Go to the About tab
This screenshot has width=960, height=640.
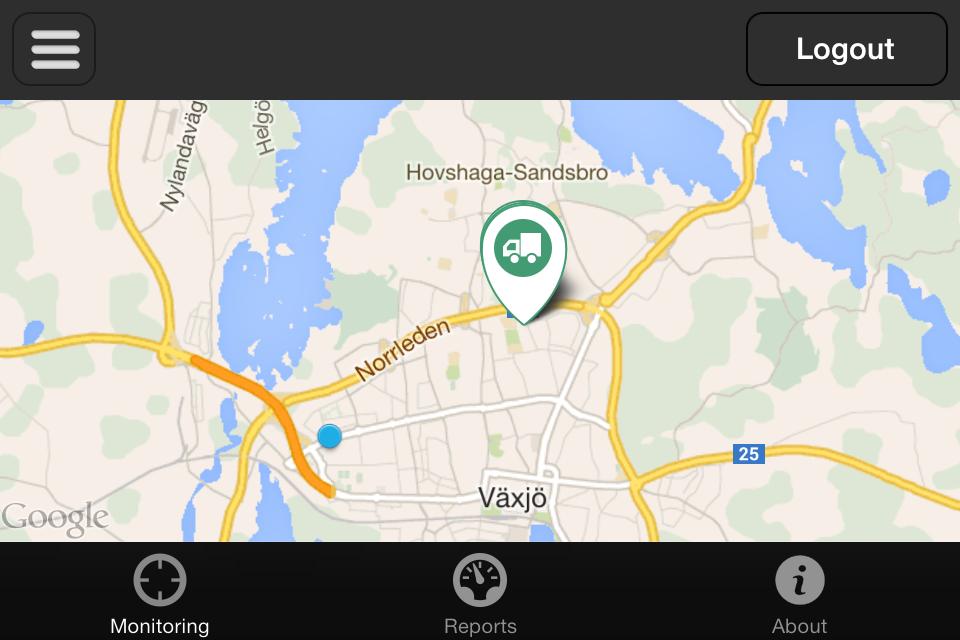(x=799, y=595)
